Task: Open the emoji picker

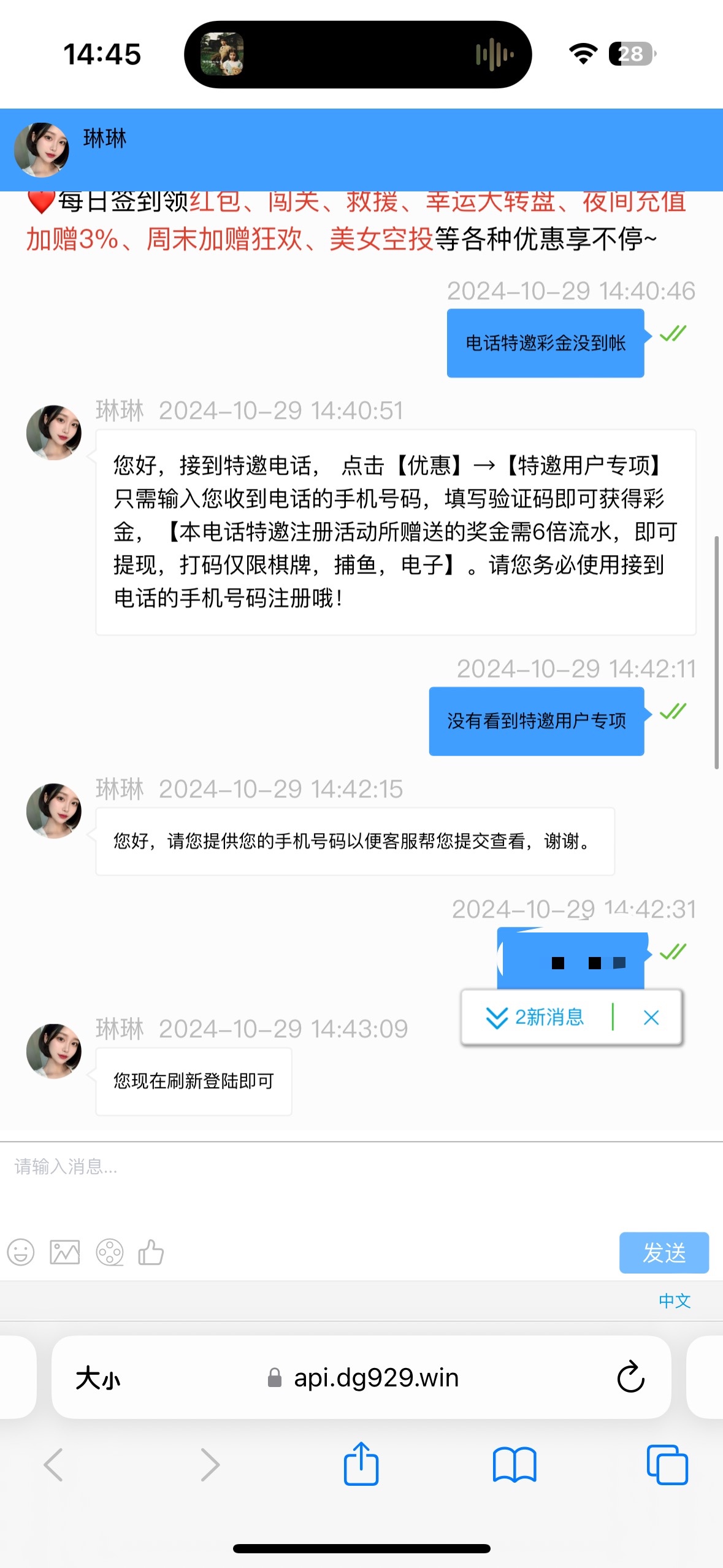Action: (21, 1252)
